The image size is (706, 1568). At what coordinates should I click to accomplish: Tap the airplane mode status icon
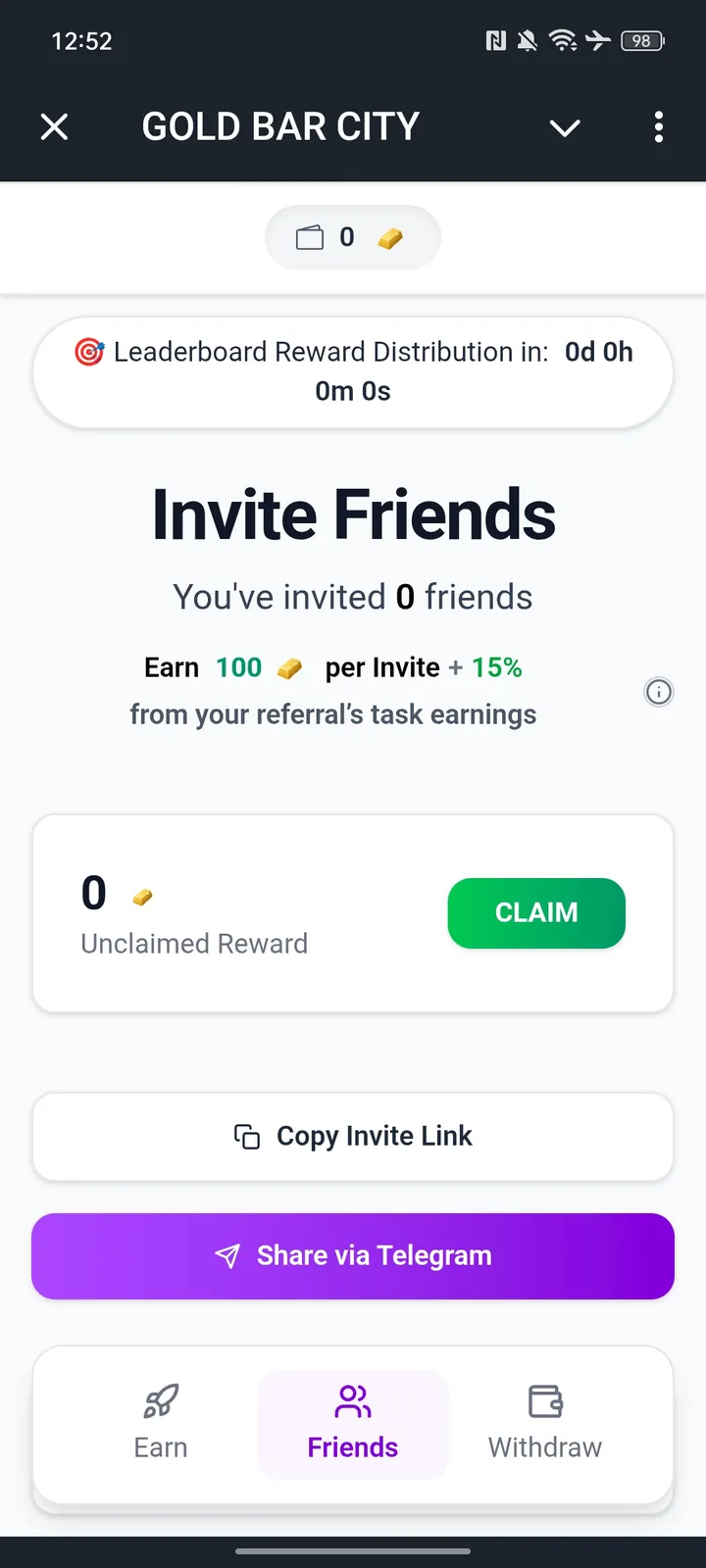click(597, 41)
